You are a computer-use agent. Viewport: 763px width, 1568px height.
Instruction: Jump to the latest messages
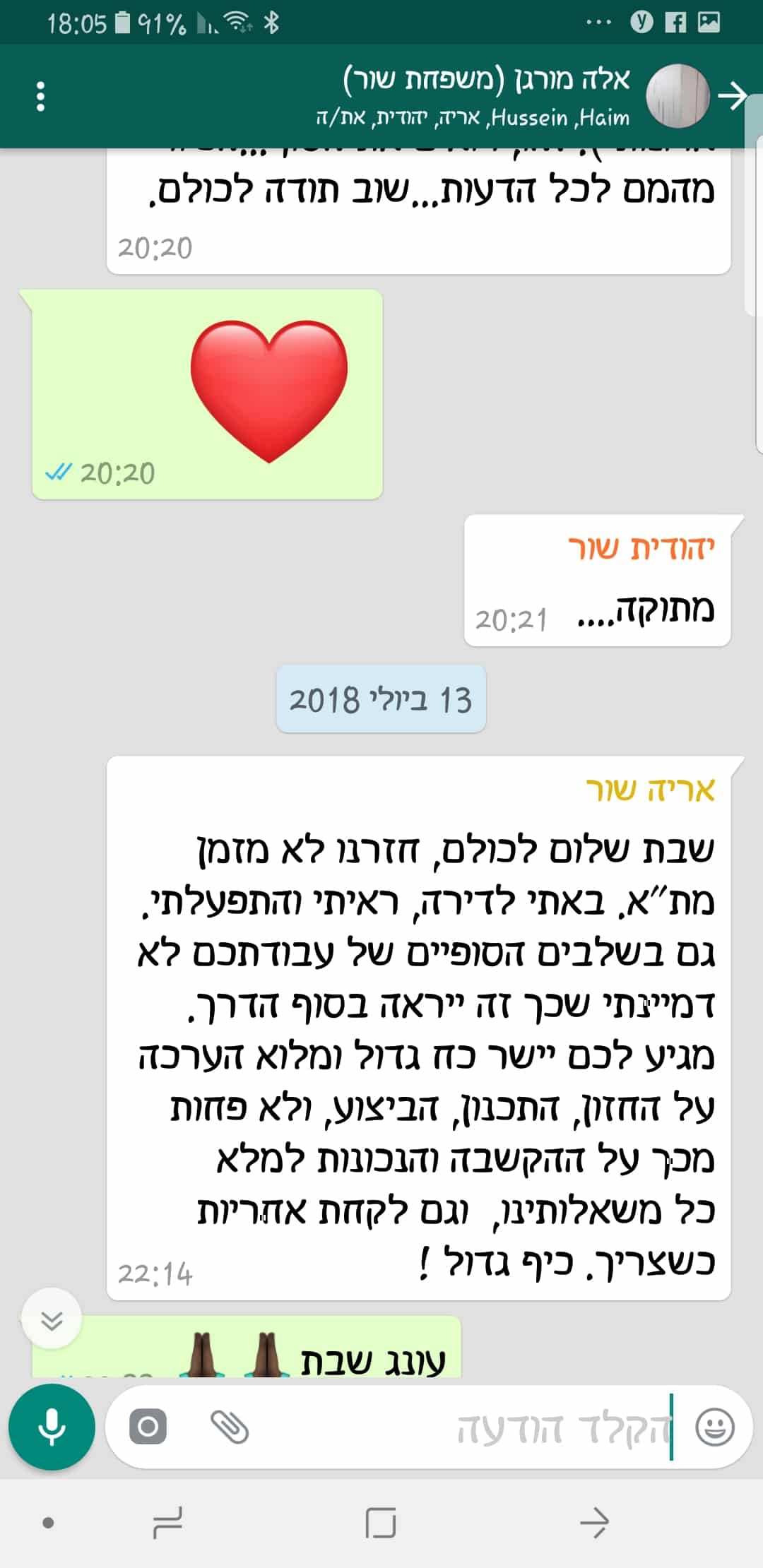pyautogui.click(x=52, y=1319)
